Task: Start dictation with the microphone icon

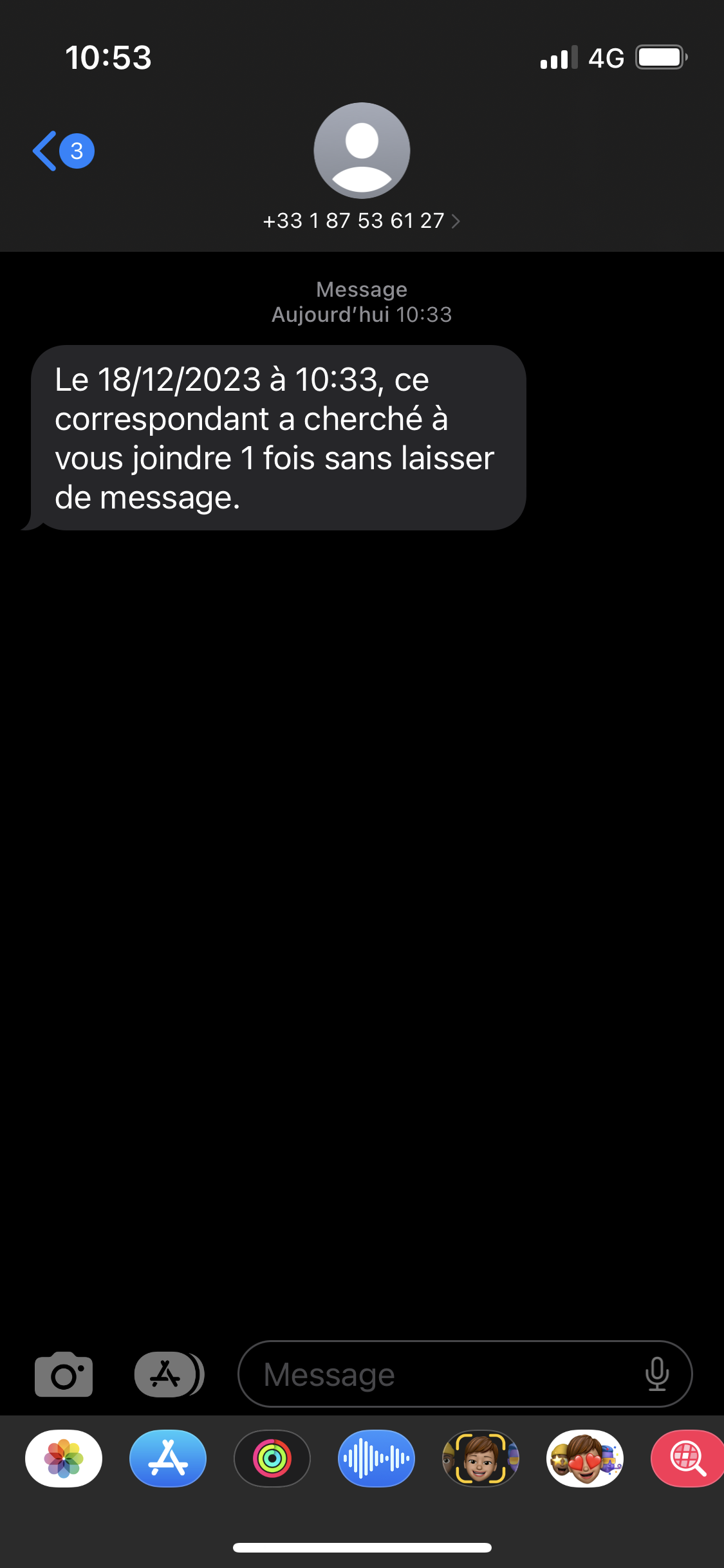Action: click(x=656, y=1375)
